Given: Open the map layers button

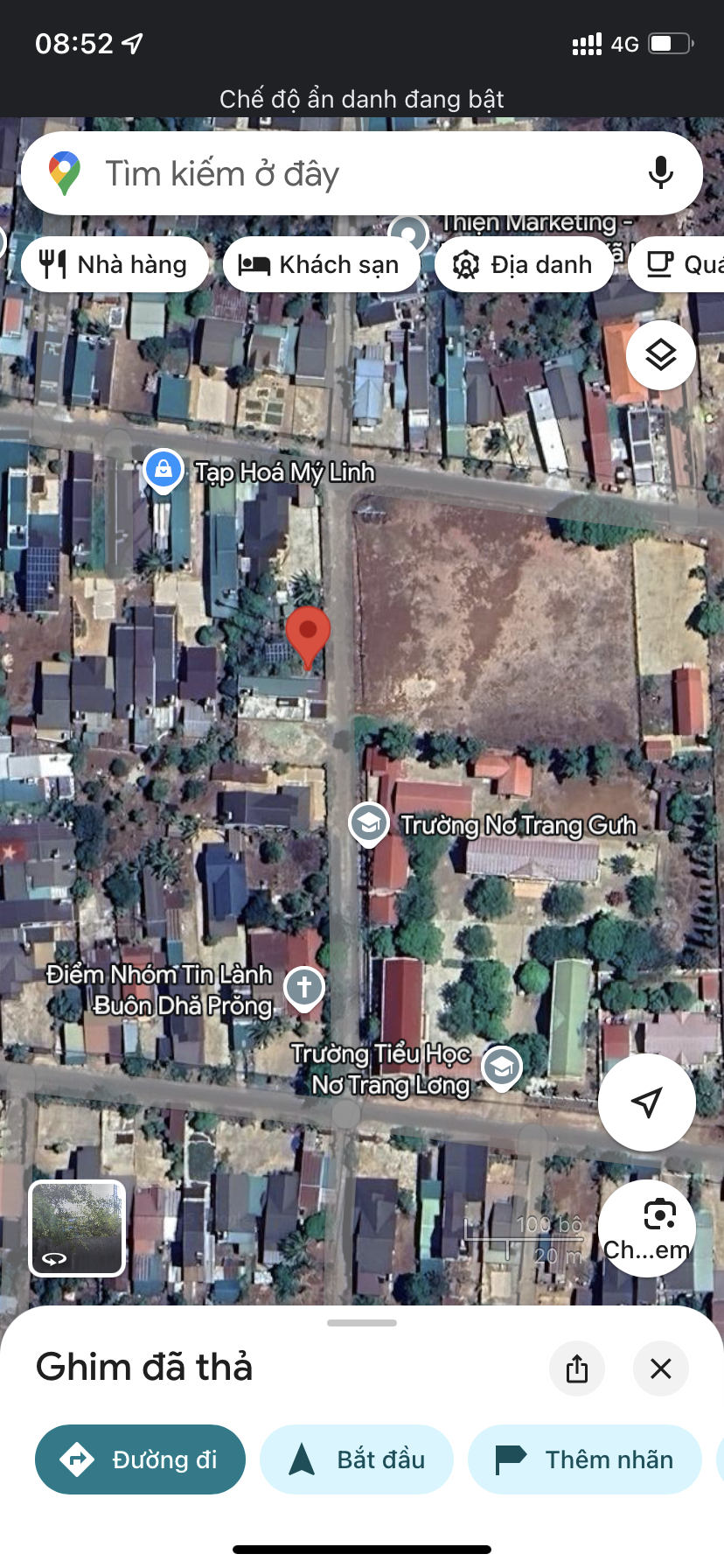Looking at the screenshot, I should pos(661,355).
